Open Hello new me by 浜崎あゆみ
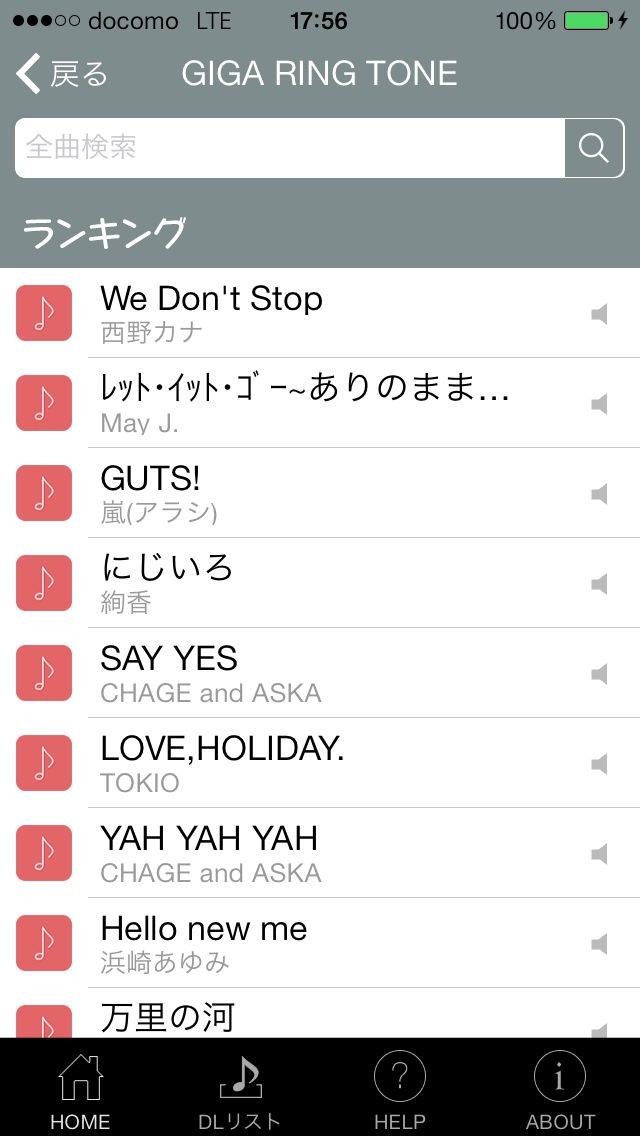Viewport: 640px width, 1136px height. (x=320, y=943)
